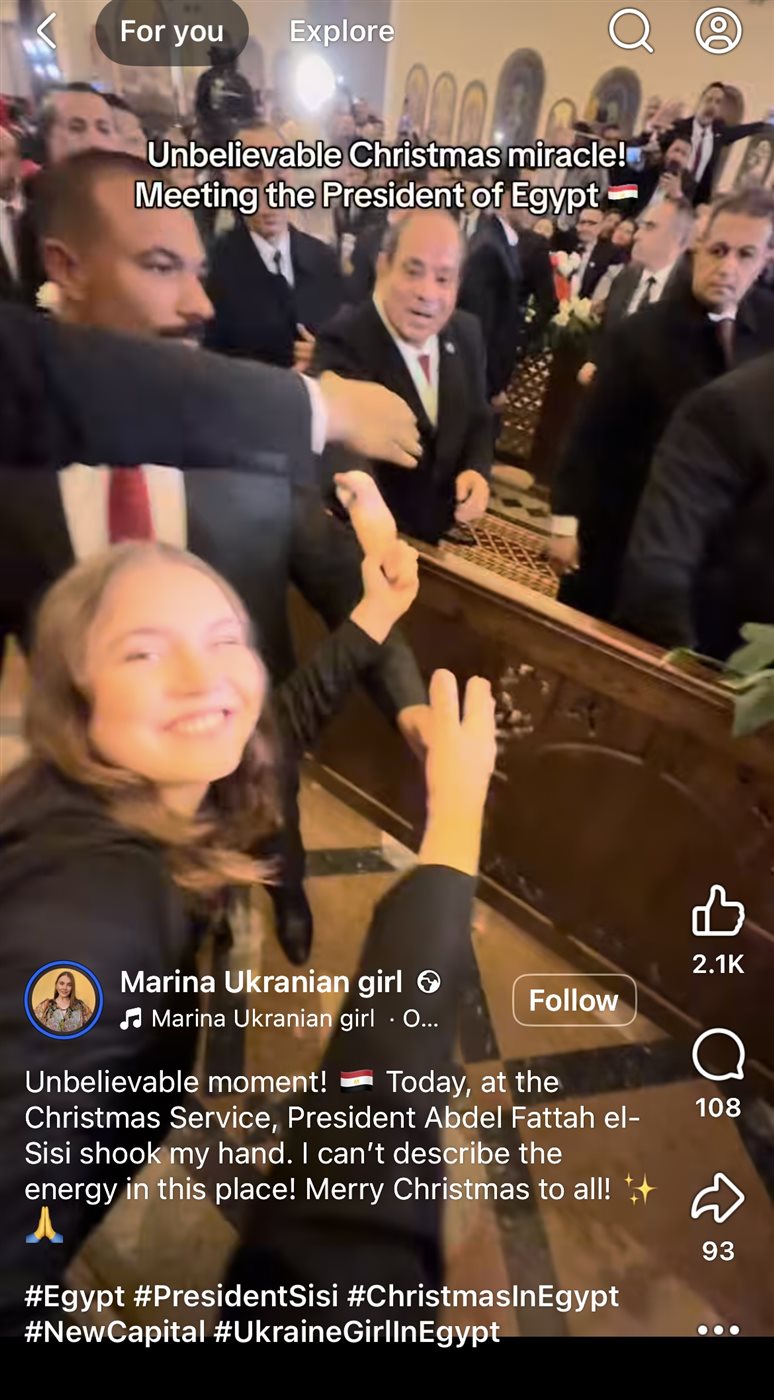The width and height of the screenshot is (774, 1400).
Task: Open the Marina Ukranian girl sound link
Action: point(262,1019)
